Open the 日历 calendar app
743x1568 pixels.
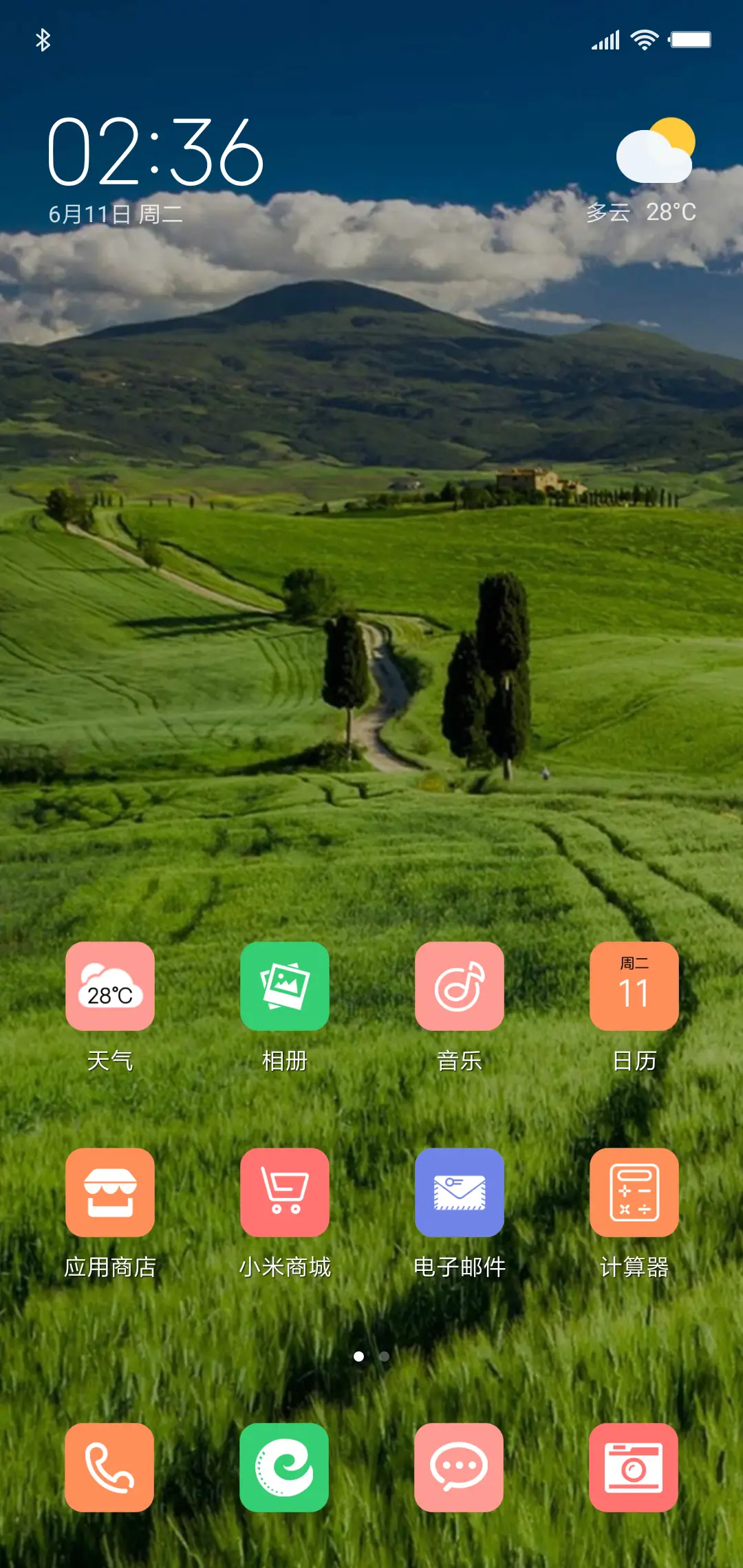point(634,986)
